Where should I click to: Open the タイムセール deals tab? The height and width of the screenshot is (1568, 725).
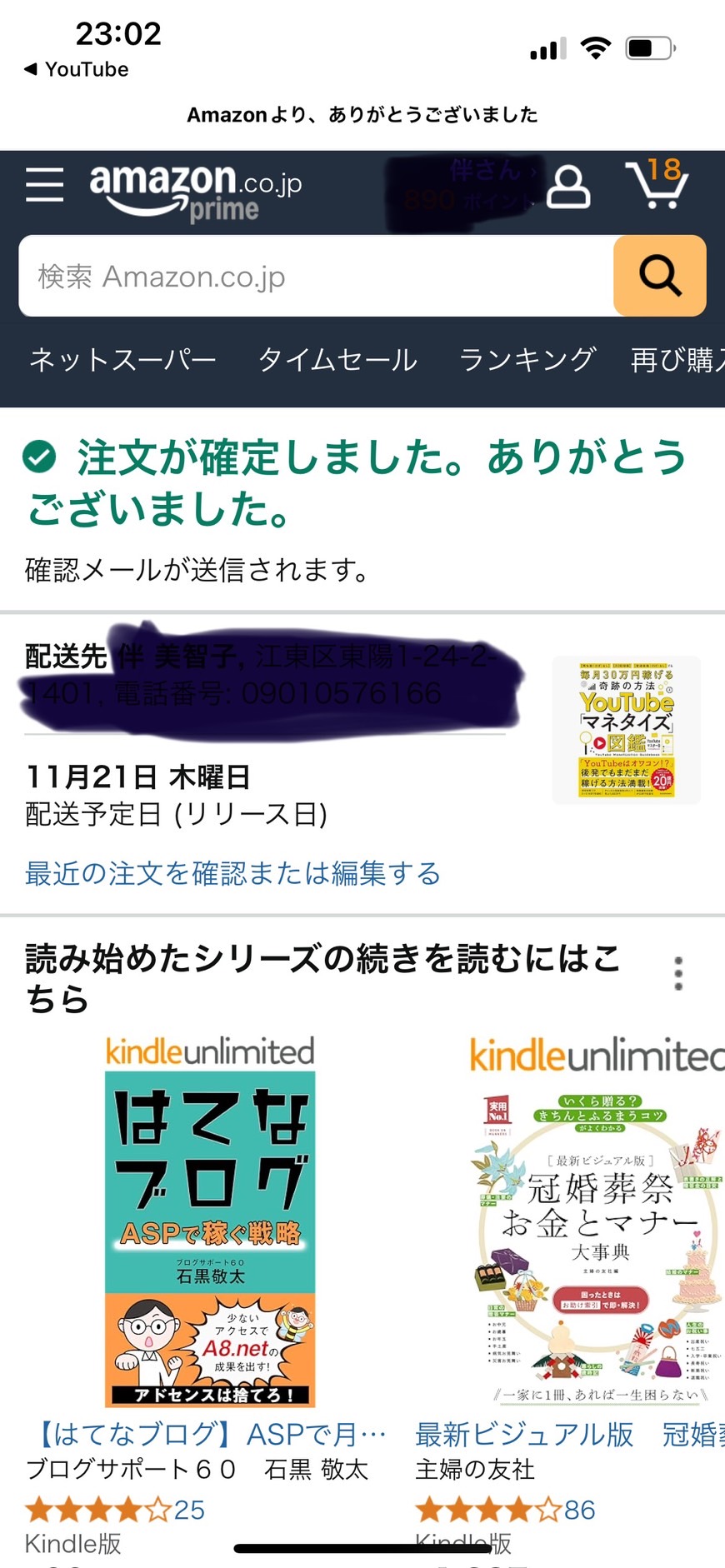point(337,360)
